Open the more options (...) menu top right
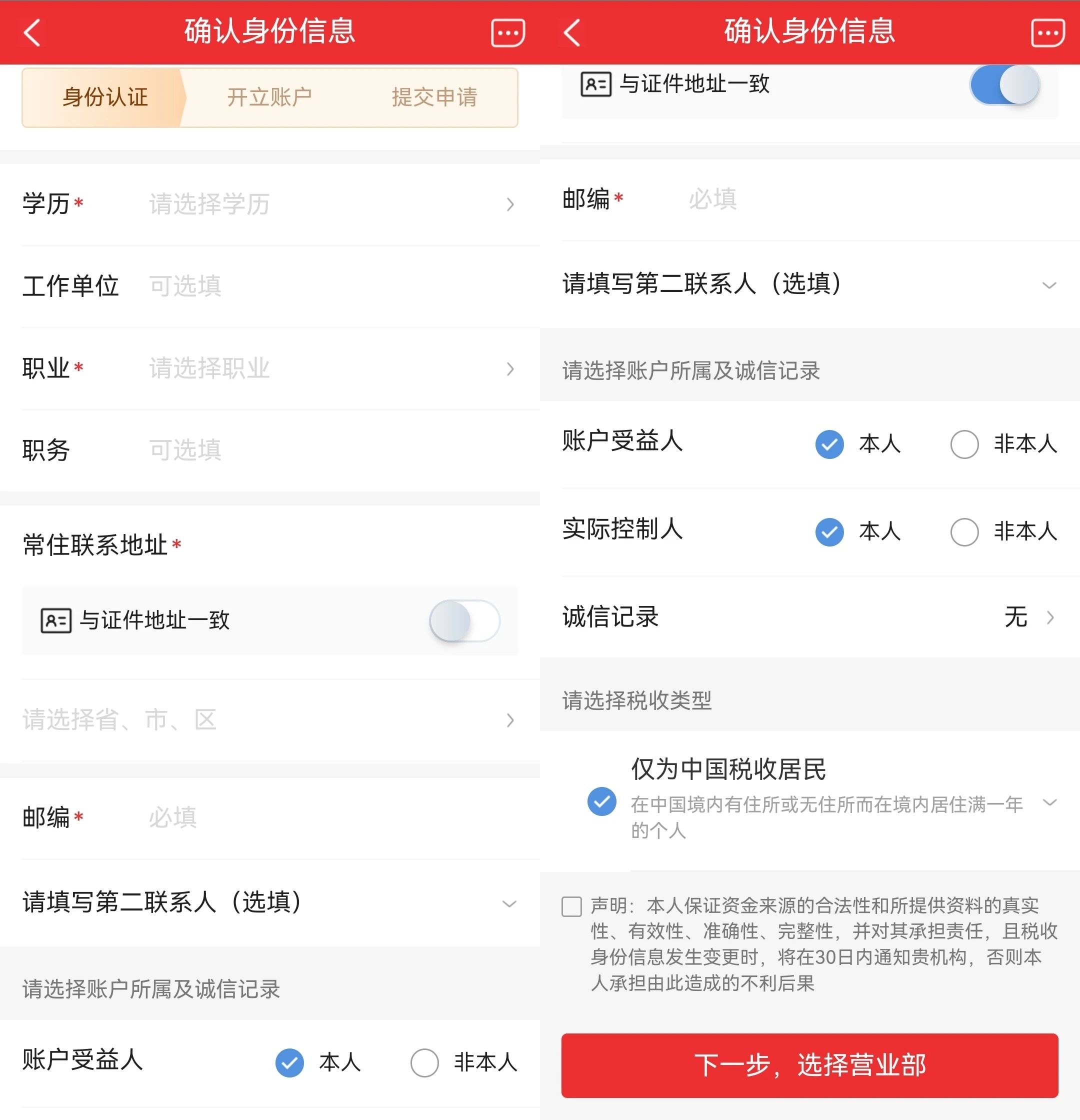This screenshot has width=1080, height=1120. (x=1047, y=32)
